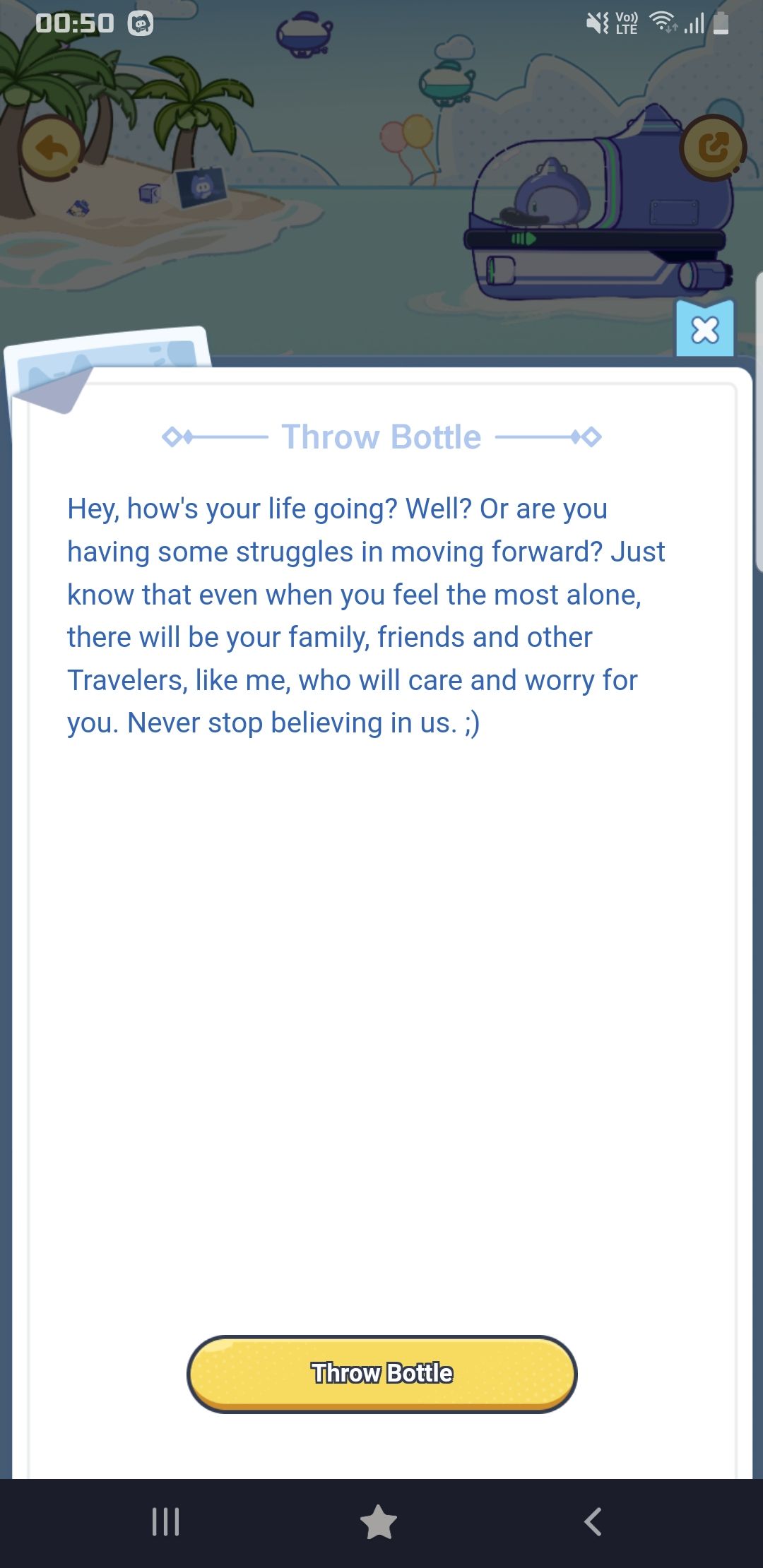Edit the bottle message text

366,615
